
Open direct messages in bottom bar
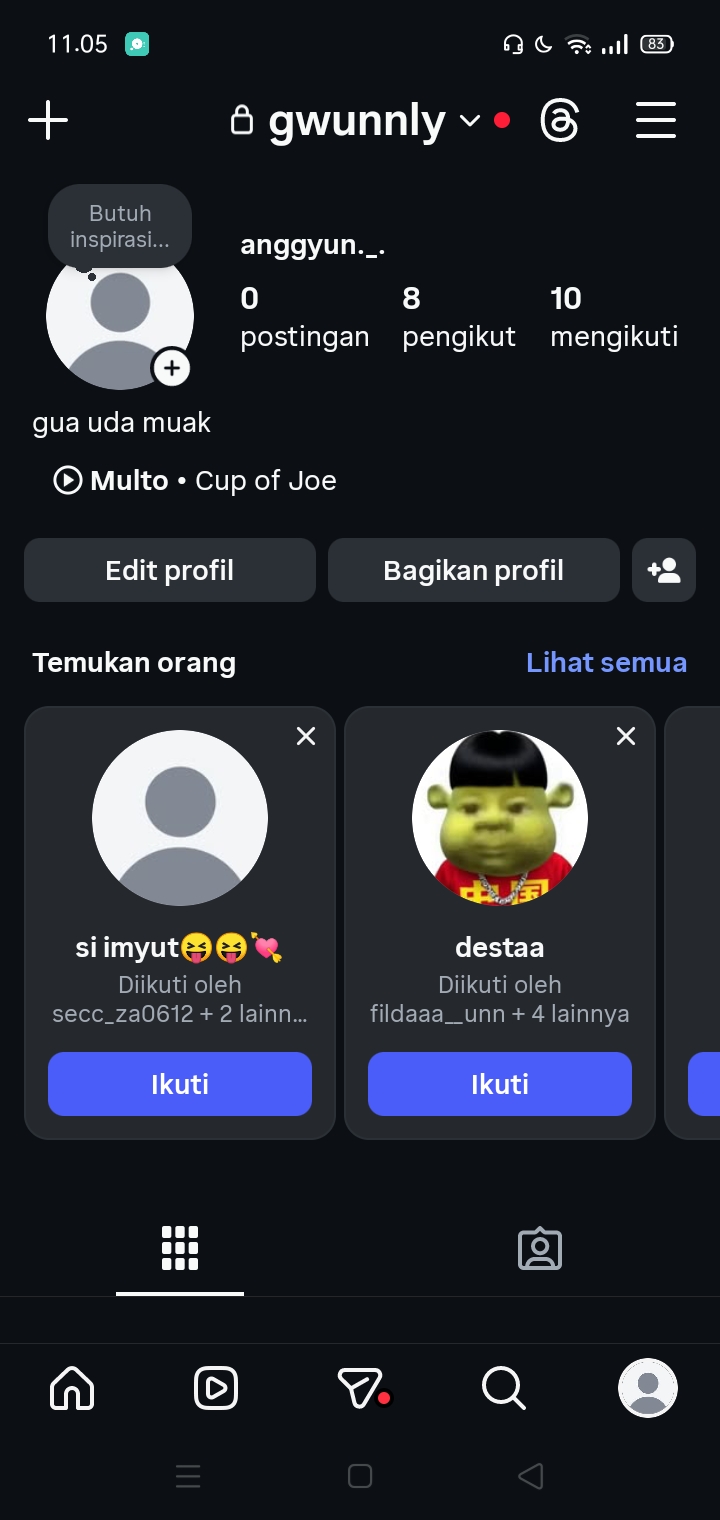click(x=360, y=1388)
